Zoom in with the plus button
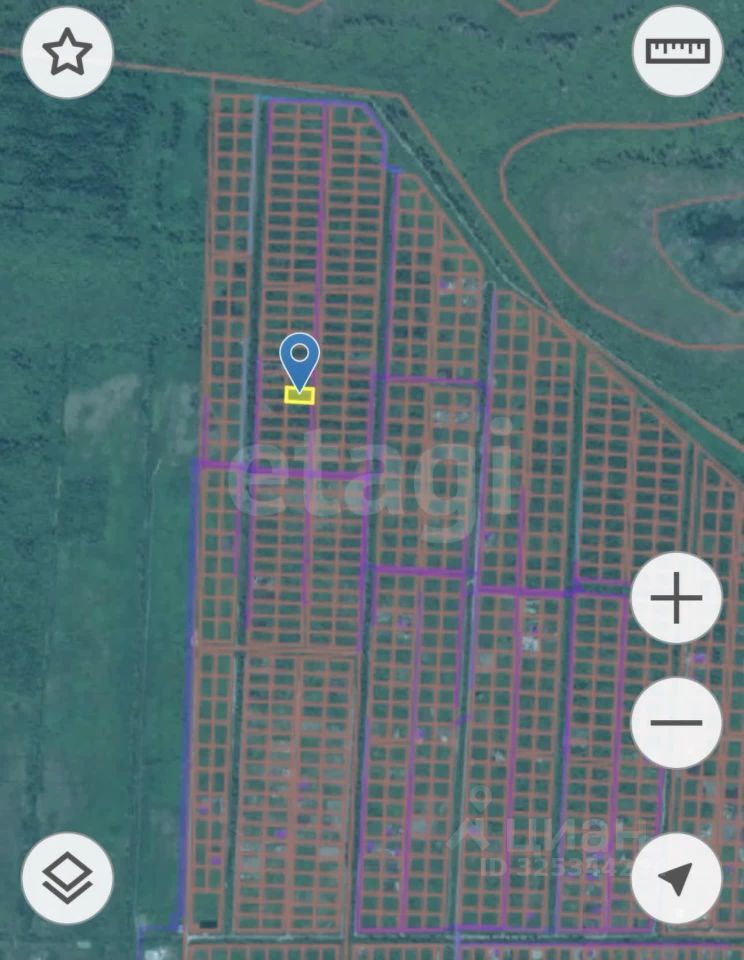The image size is (744, 960). 676,600
